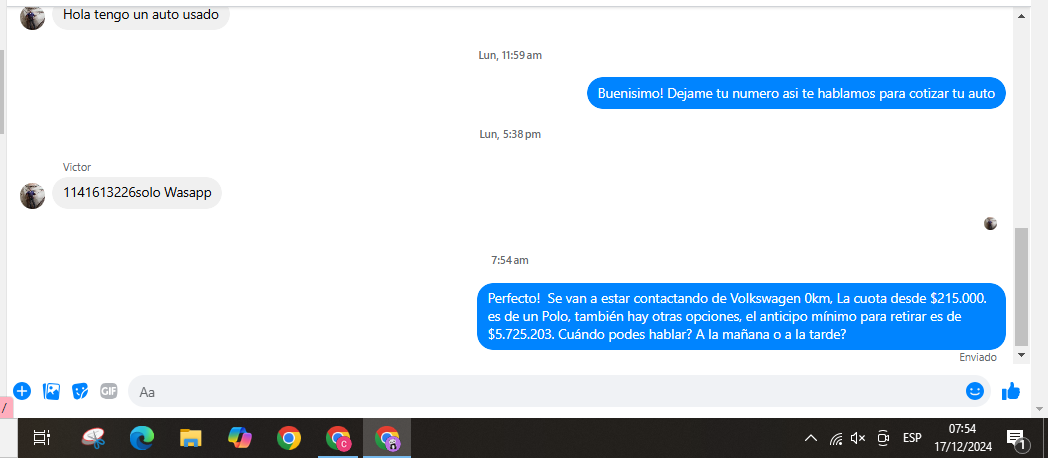The height and width of the screenshot is (458, 1048).
Task: Choose a sticker to send
Action: (80, 391)
